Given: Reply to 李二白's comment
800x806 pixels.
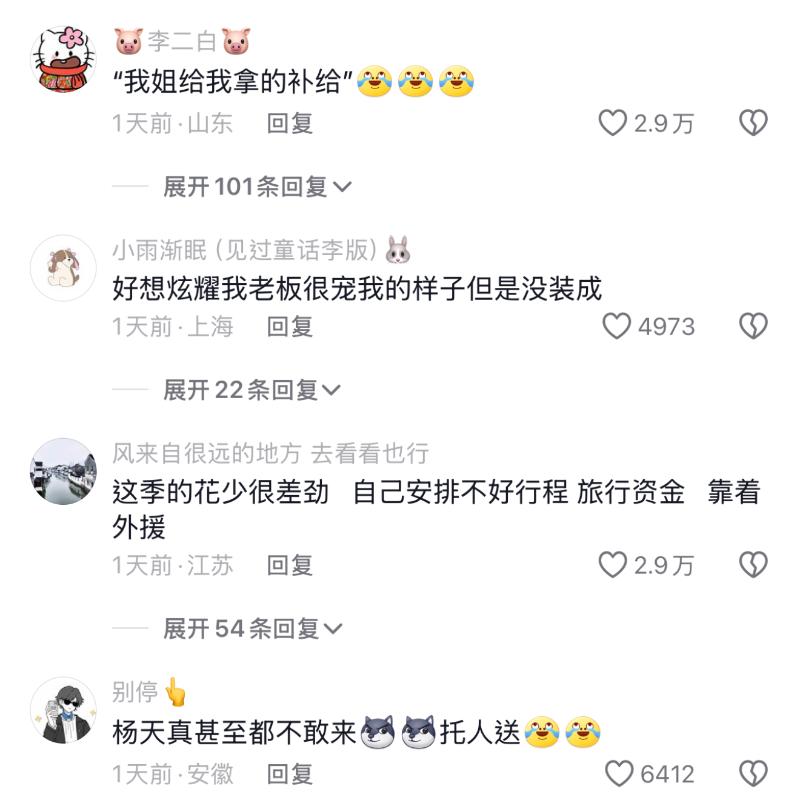Looking at the screenshot, I should [290, 123].
